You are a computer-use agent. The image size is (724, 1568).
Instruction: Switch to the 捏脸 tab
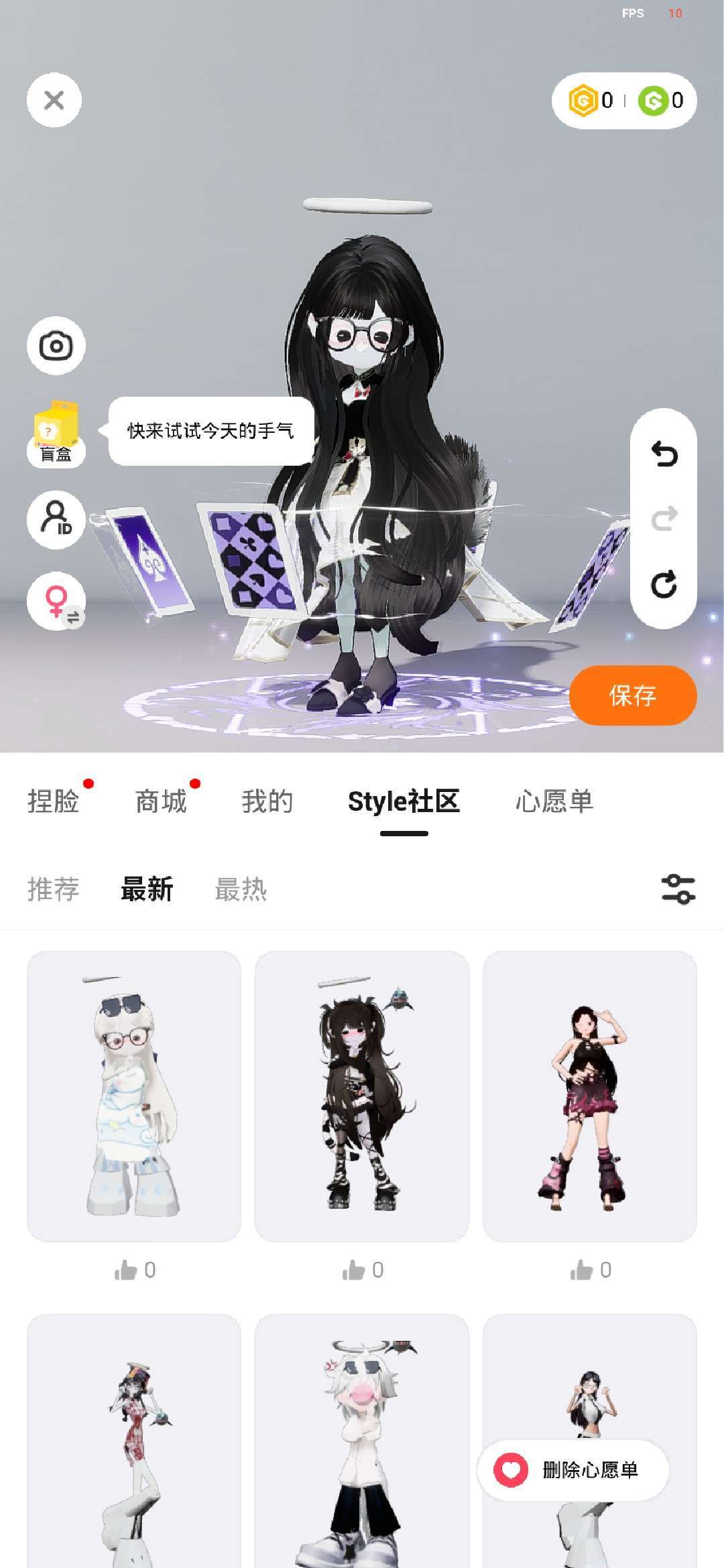click(54, 801)
